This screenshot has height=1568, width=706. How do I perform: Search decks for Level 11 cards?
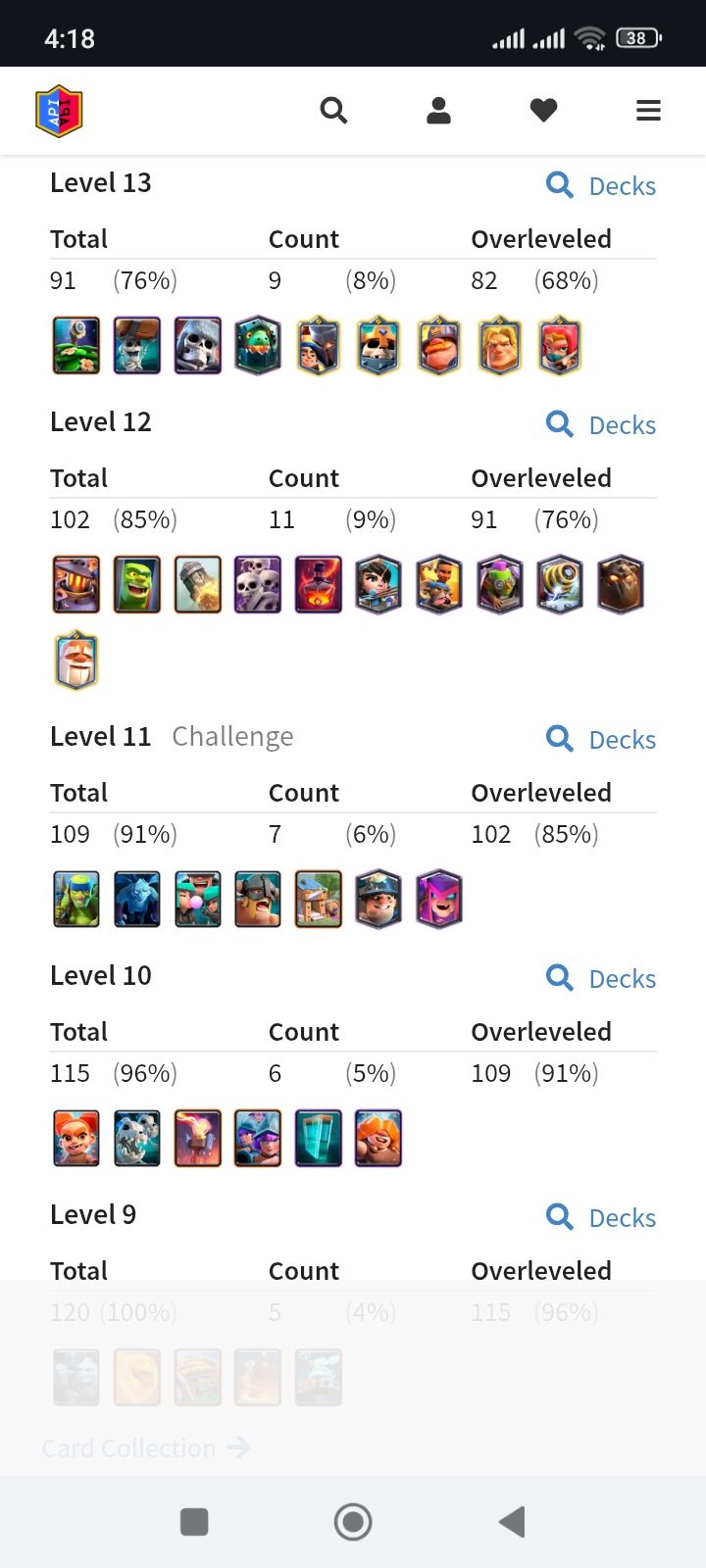600,739
